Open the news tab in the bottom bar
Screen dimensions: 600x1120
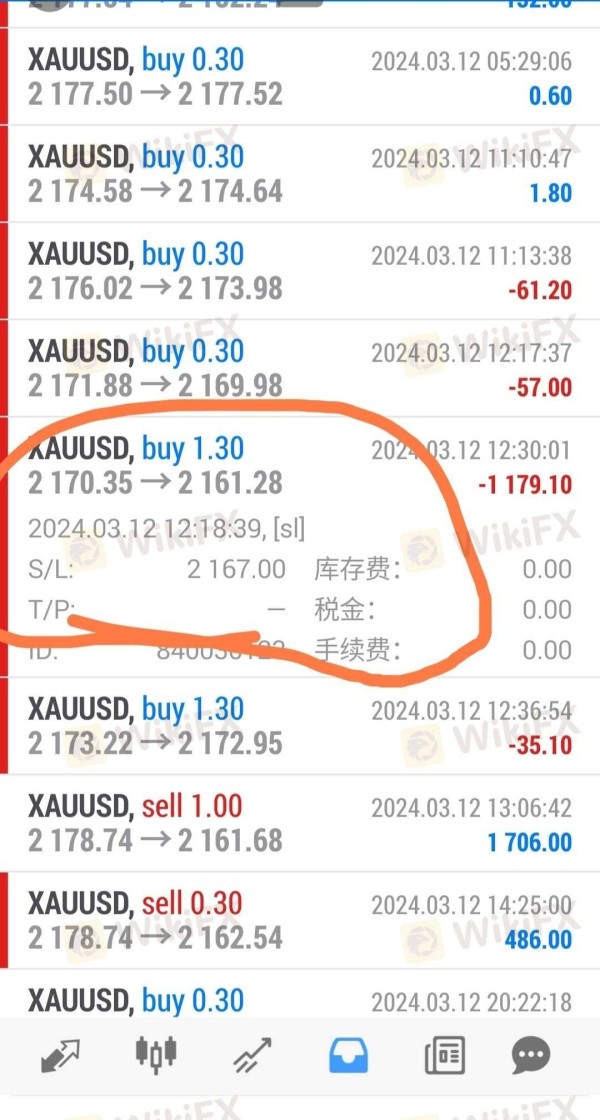point(443,1055)
